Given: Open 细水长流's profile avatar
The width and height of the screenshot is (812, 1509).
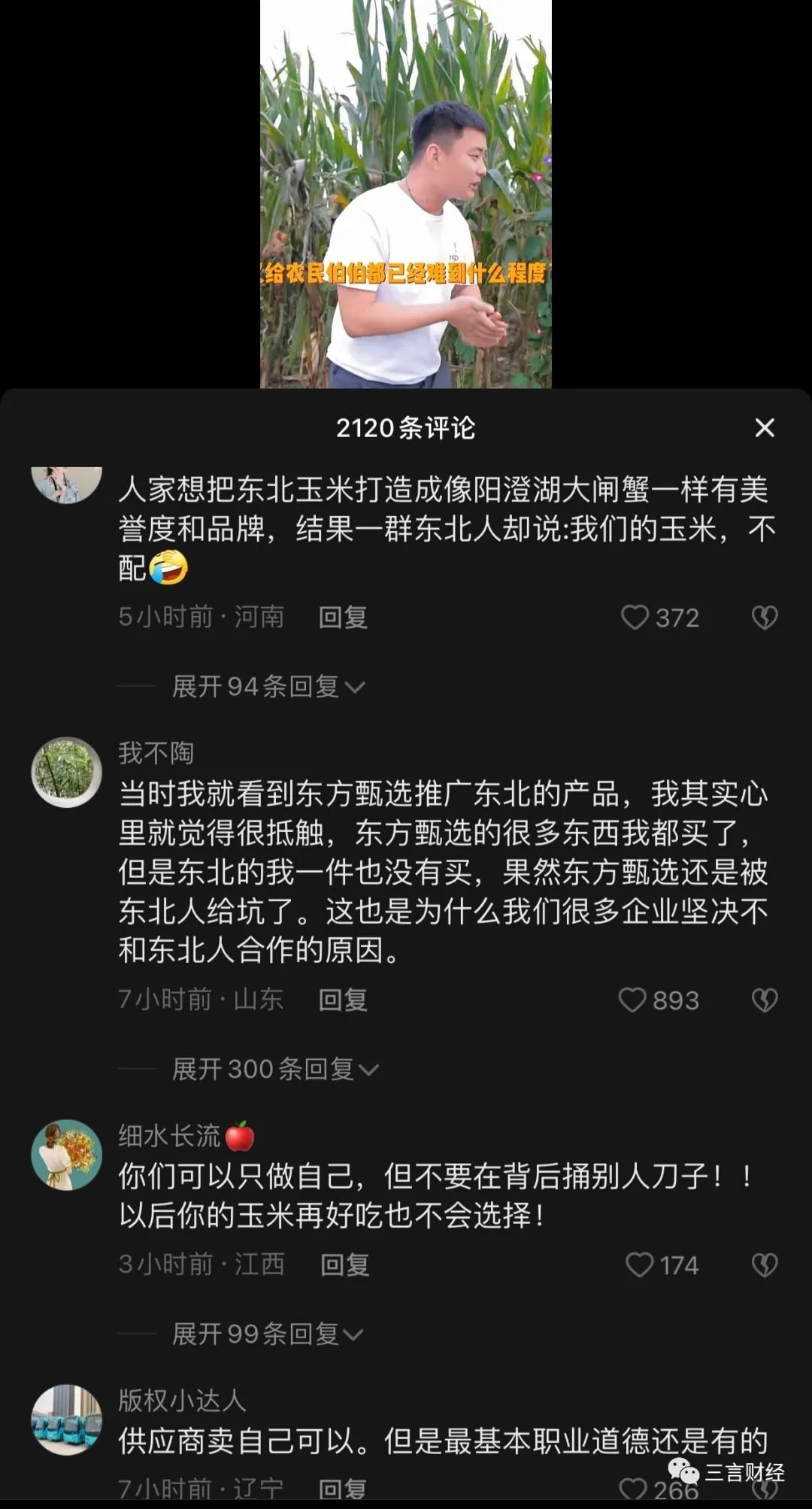Looking at the screenshot, I should 66,1155.
